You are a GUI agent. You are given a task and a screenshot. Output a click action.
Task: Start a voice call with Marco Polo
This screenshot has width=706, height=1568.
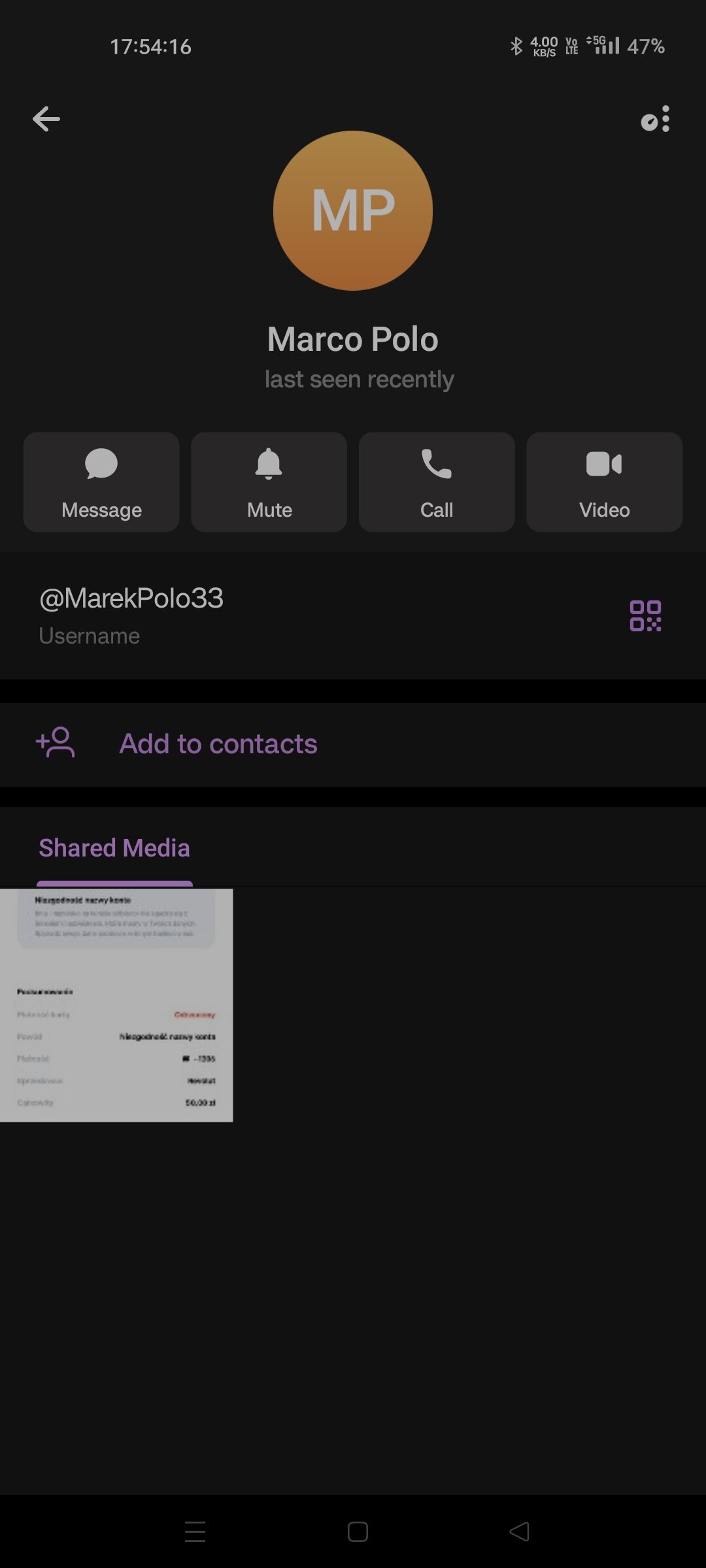point(437,482)
